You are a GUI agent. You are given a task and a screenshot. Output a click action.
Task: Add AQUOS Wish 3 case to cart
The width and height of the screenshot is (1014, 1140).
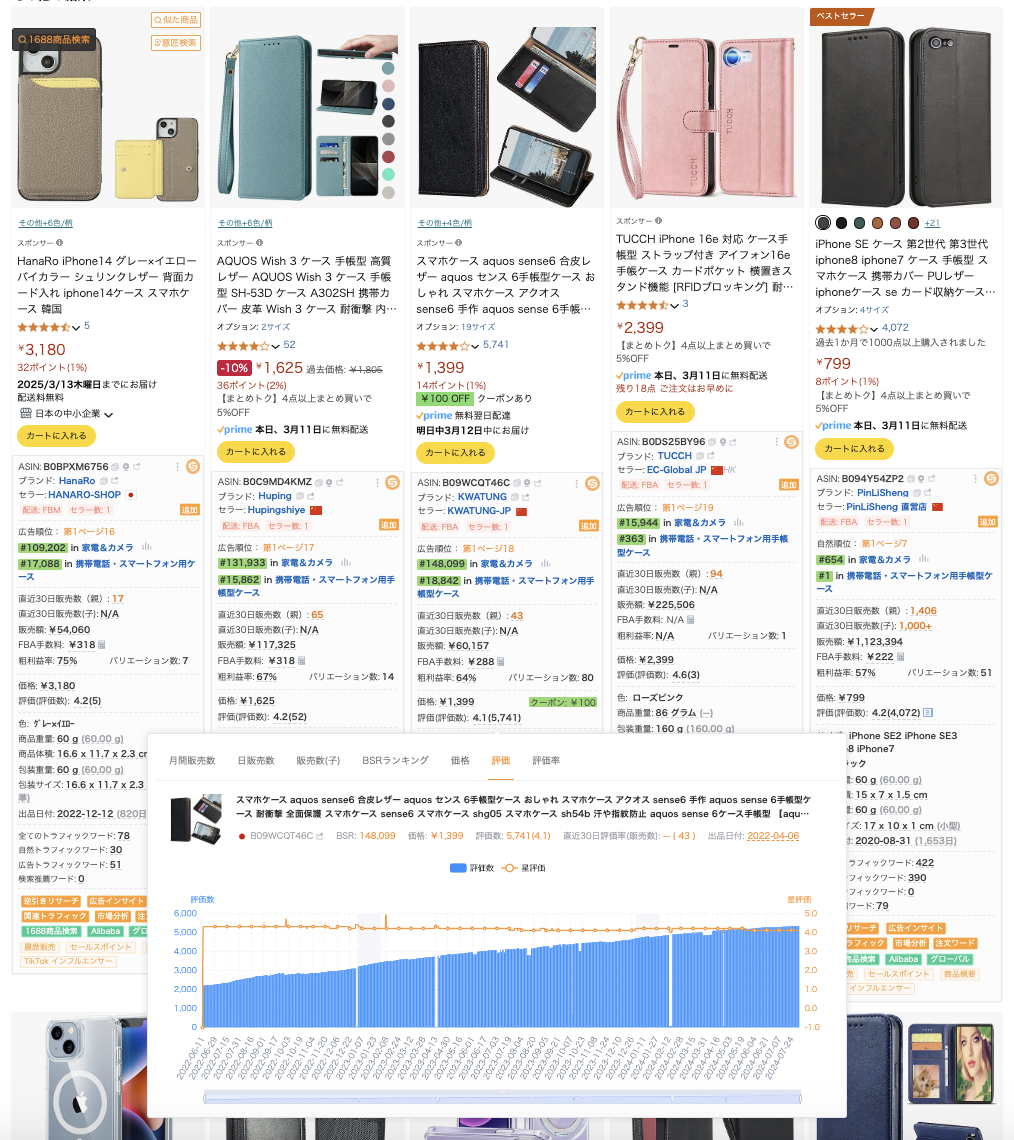(256, 452)
